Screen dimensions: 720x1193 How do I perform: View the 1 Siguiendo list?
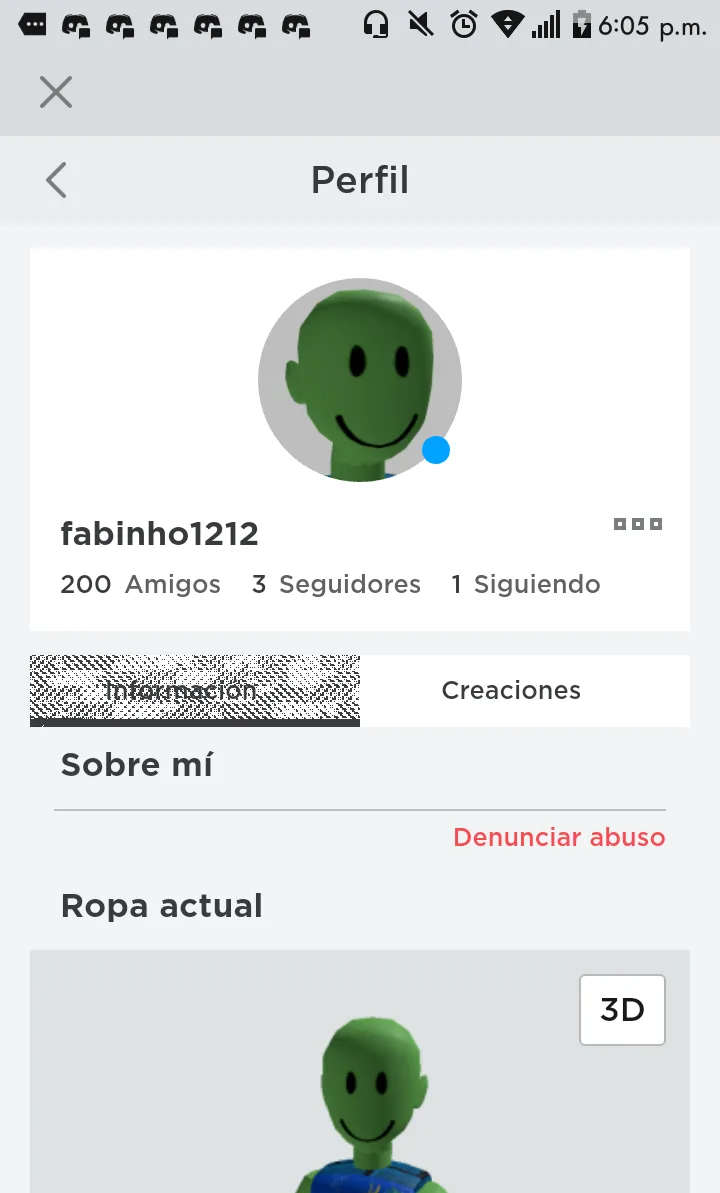tap(526, 584)
